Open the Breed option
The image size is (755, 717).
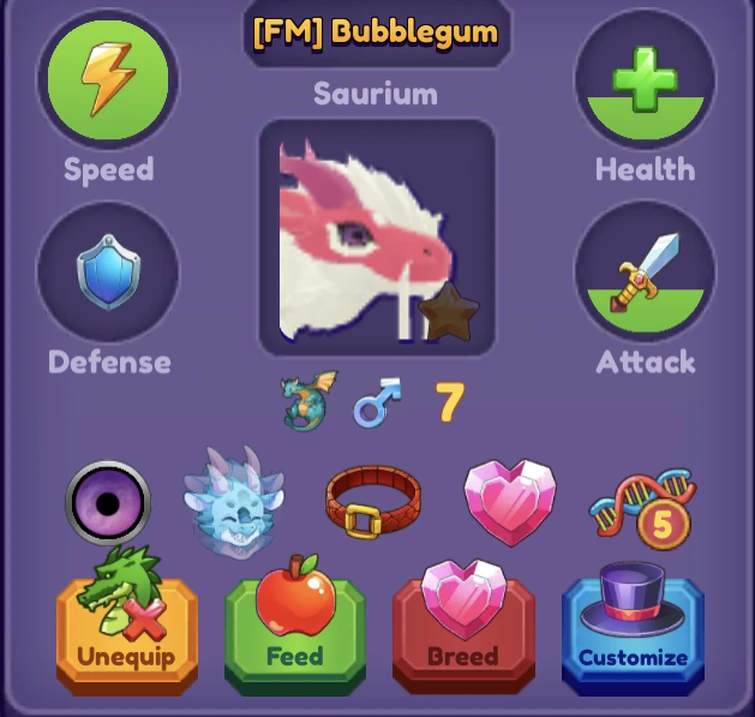(x=462, y=632)
